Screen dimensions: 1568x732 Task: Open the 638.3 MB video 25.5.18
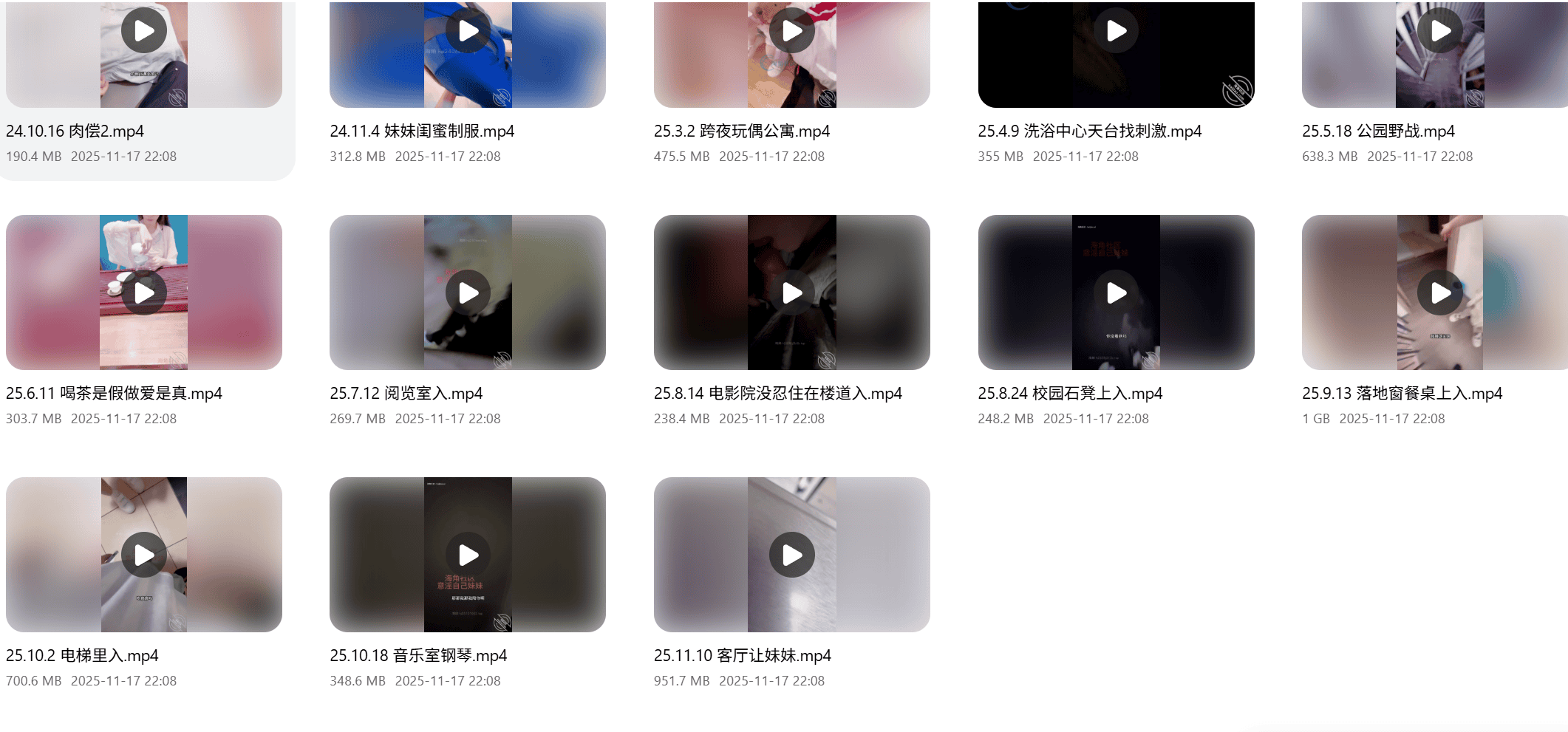(x=1440, y=31)
